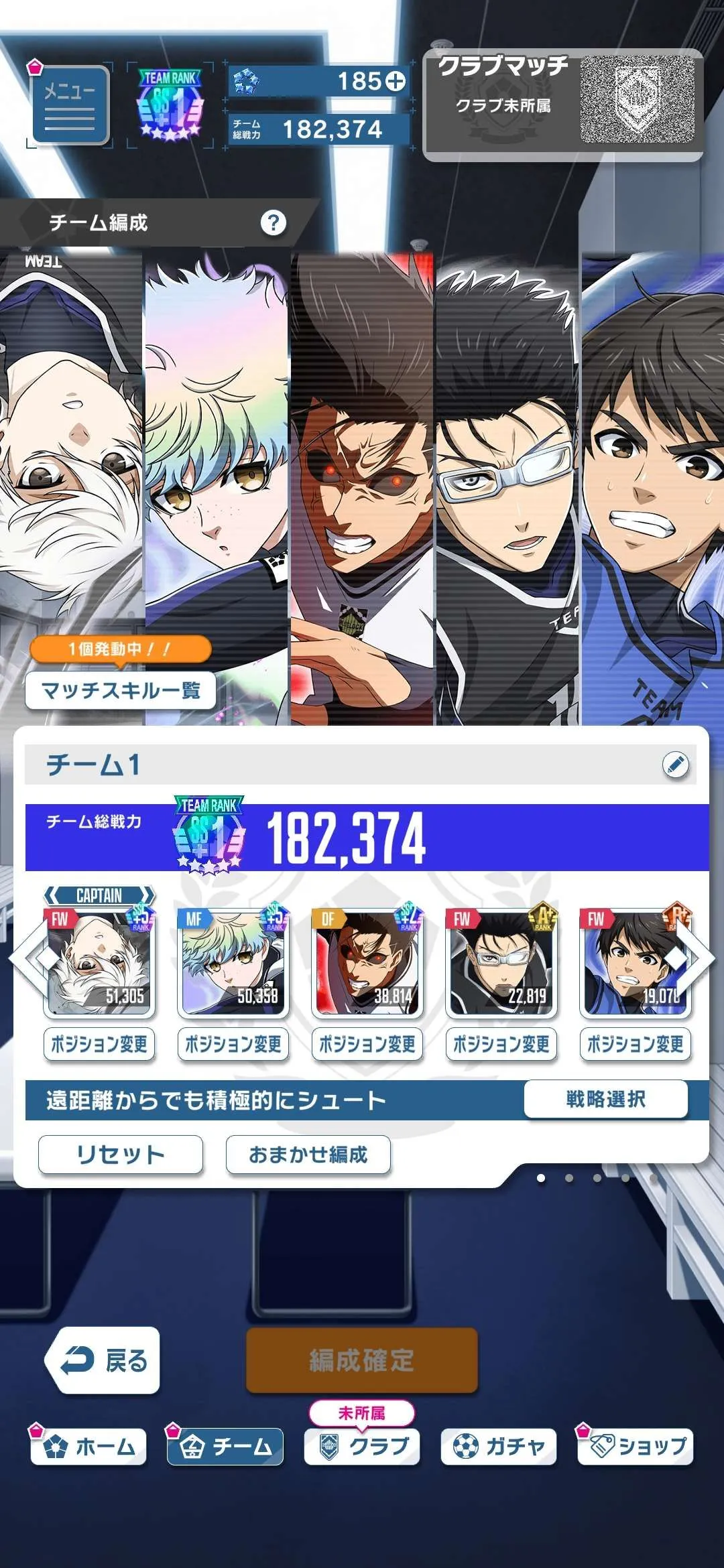Screen dimensions: 724x1568
Task: Switch to the ホーム tab
Action: click(89, 1447)
